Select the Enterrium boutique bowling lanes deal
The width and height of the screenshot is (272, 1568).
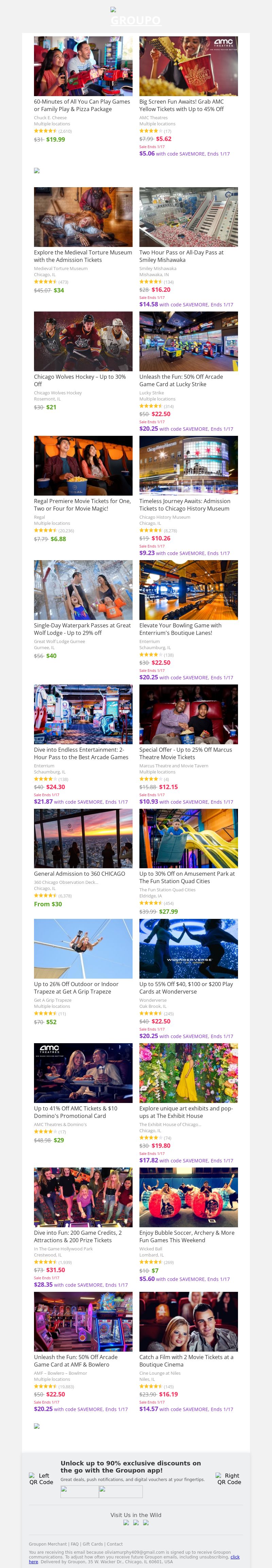[x=180, y=629]
